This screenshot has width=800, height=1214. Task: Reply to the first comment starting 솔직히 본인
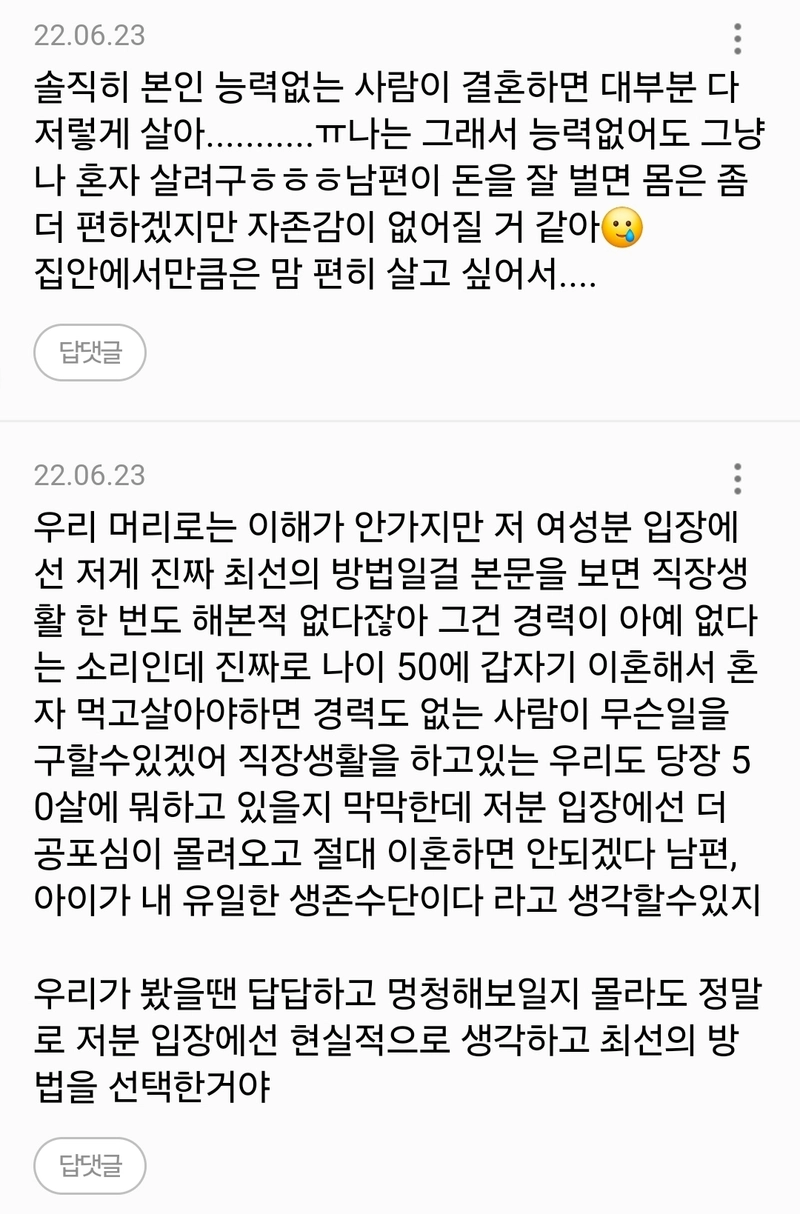(x=90, y=353)
